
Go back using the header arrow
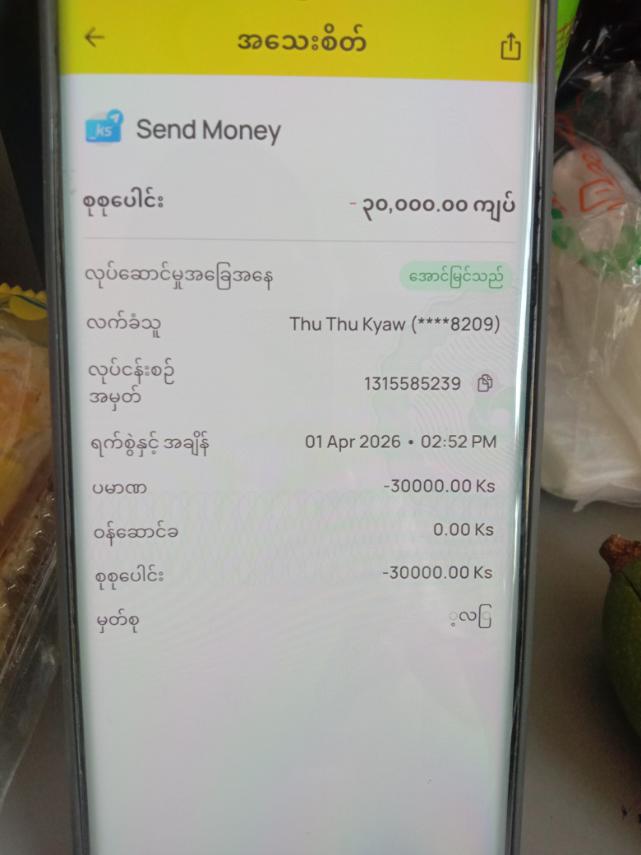(94, 38)
